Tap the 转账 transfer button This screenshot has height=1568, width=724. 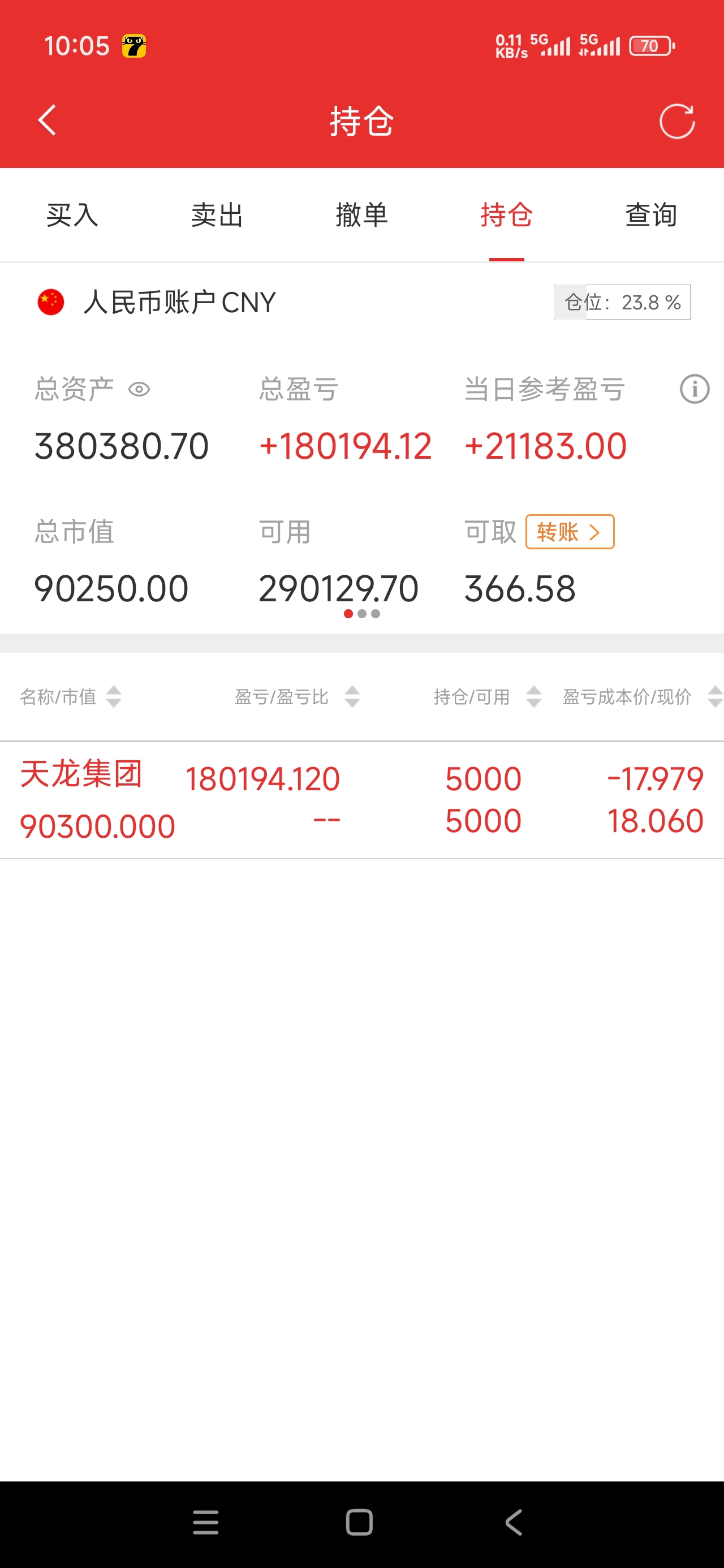[x=570, y=532]
